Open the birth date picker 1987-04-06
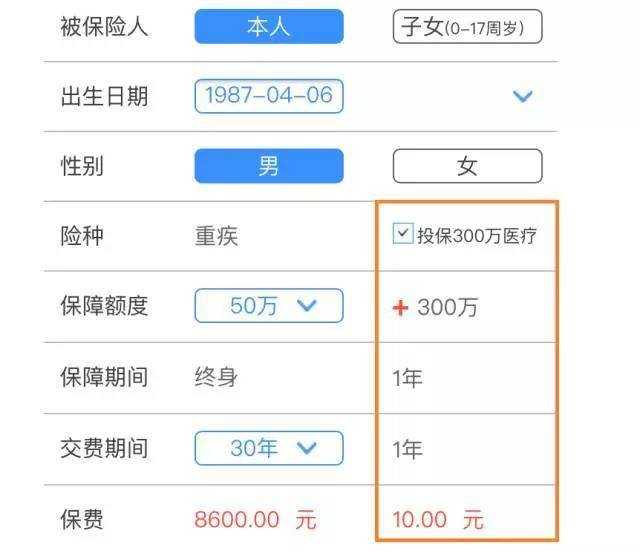 [x=269, y=96]
